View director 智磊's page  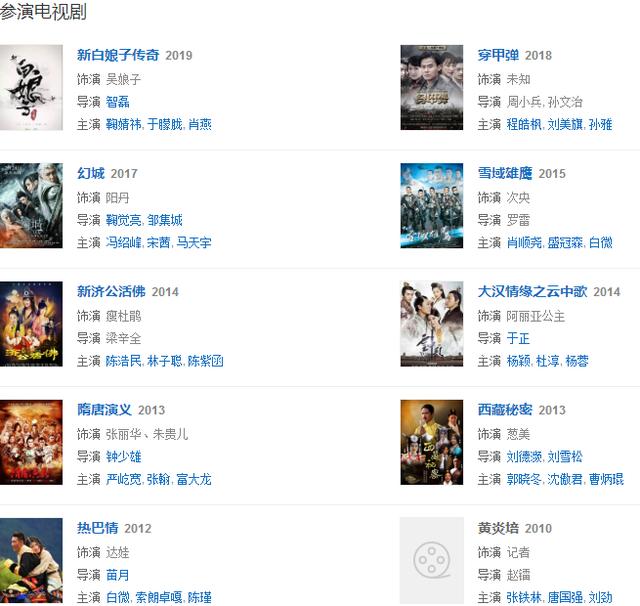(117, 102)
